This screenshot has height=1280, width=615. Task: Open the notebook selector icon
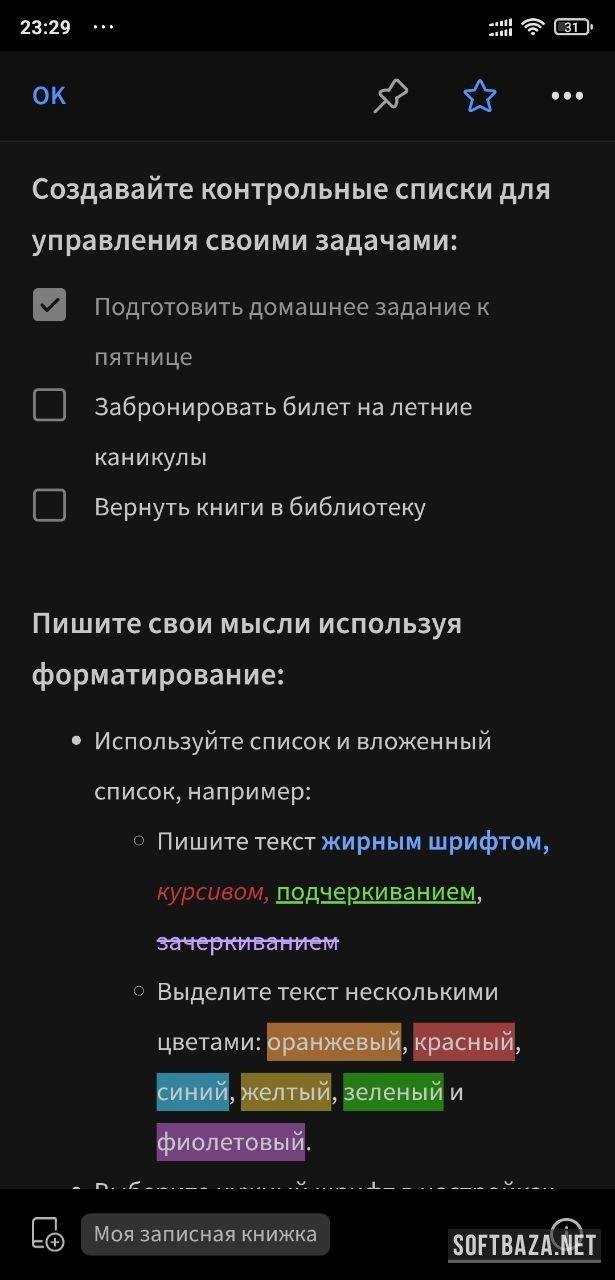[x=47, y=1233]
